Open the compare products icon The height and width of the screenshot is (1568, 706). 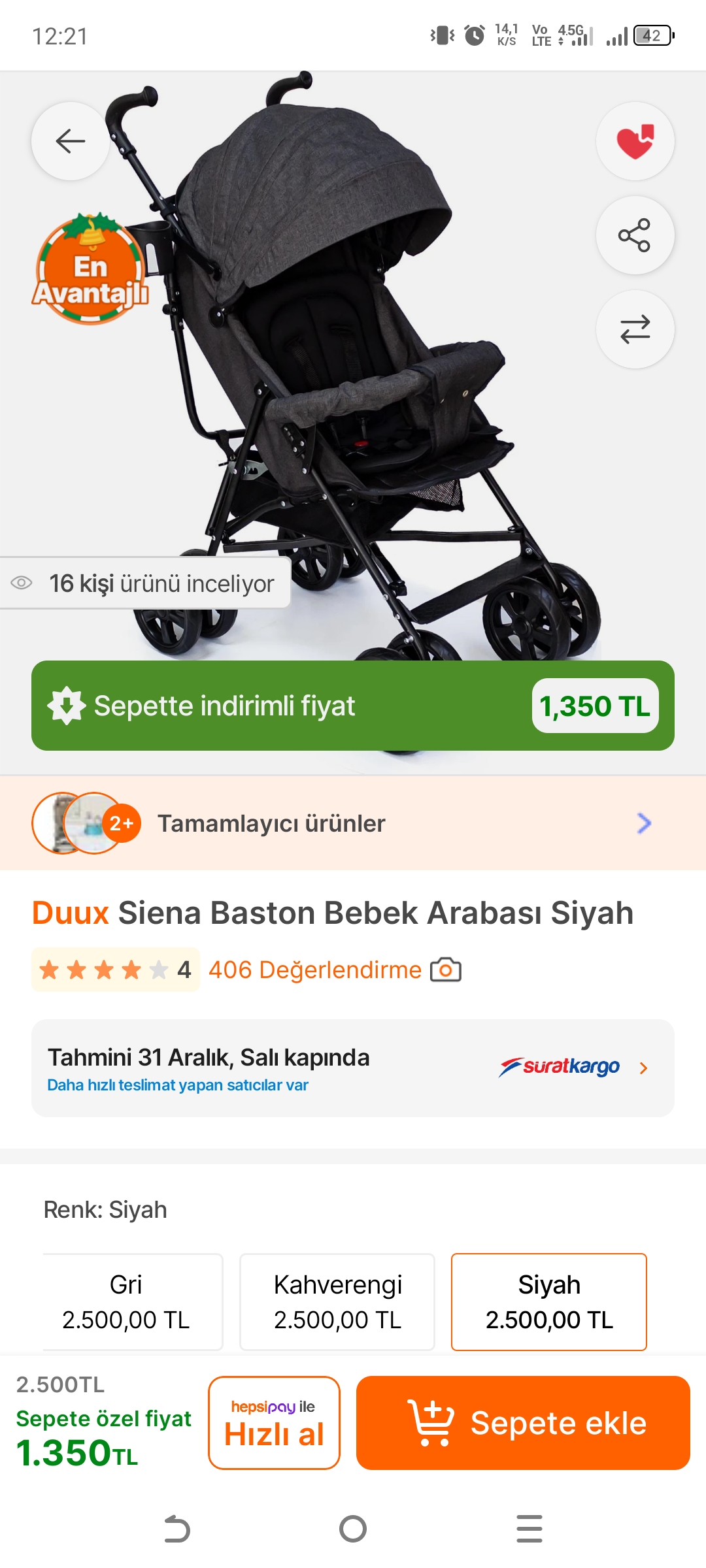635,329
